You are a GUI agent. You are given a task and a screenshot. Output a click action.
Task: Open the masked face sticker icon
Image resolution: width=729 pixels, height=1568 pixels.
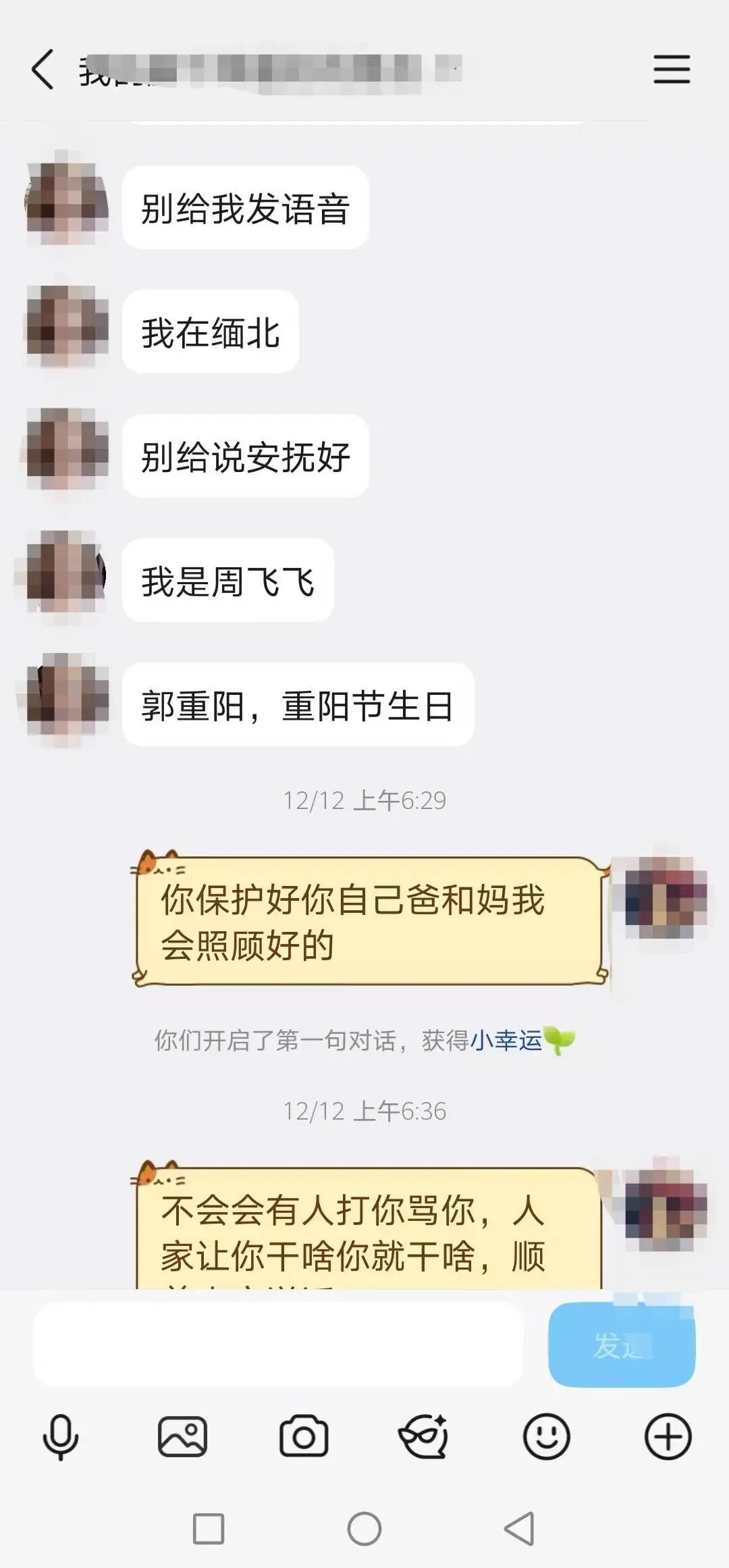424,1436
